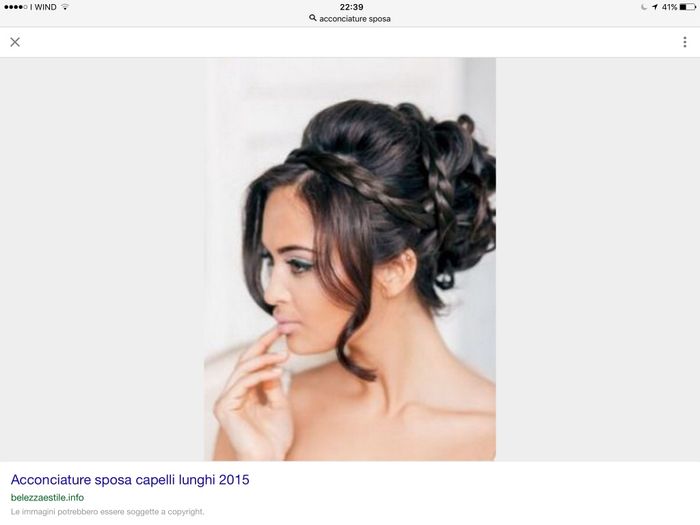Open the three-dot overflow menu

[x=685, y=42]
